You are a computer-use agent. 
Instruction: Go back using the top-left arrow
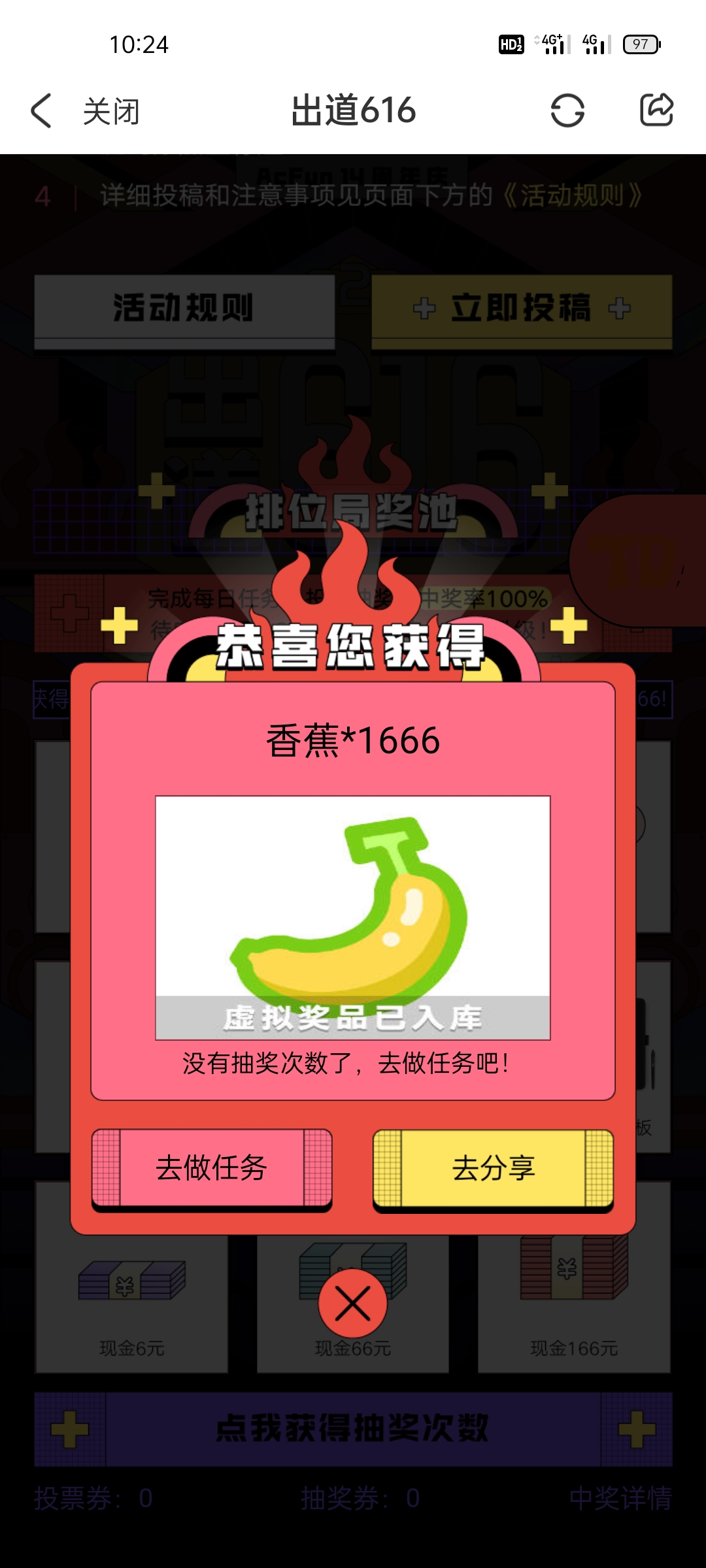[x=41, y=110]
